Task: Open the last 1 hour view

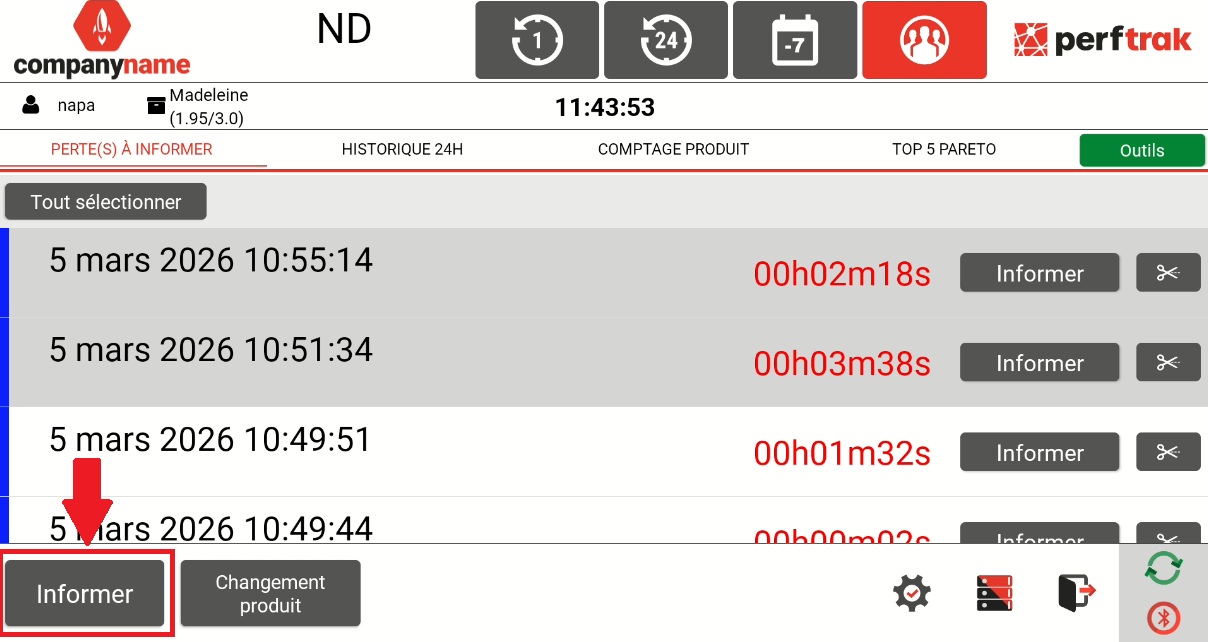Action: 537,40
